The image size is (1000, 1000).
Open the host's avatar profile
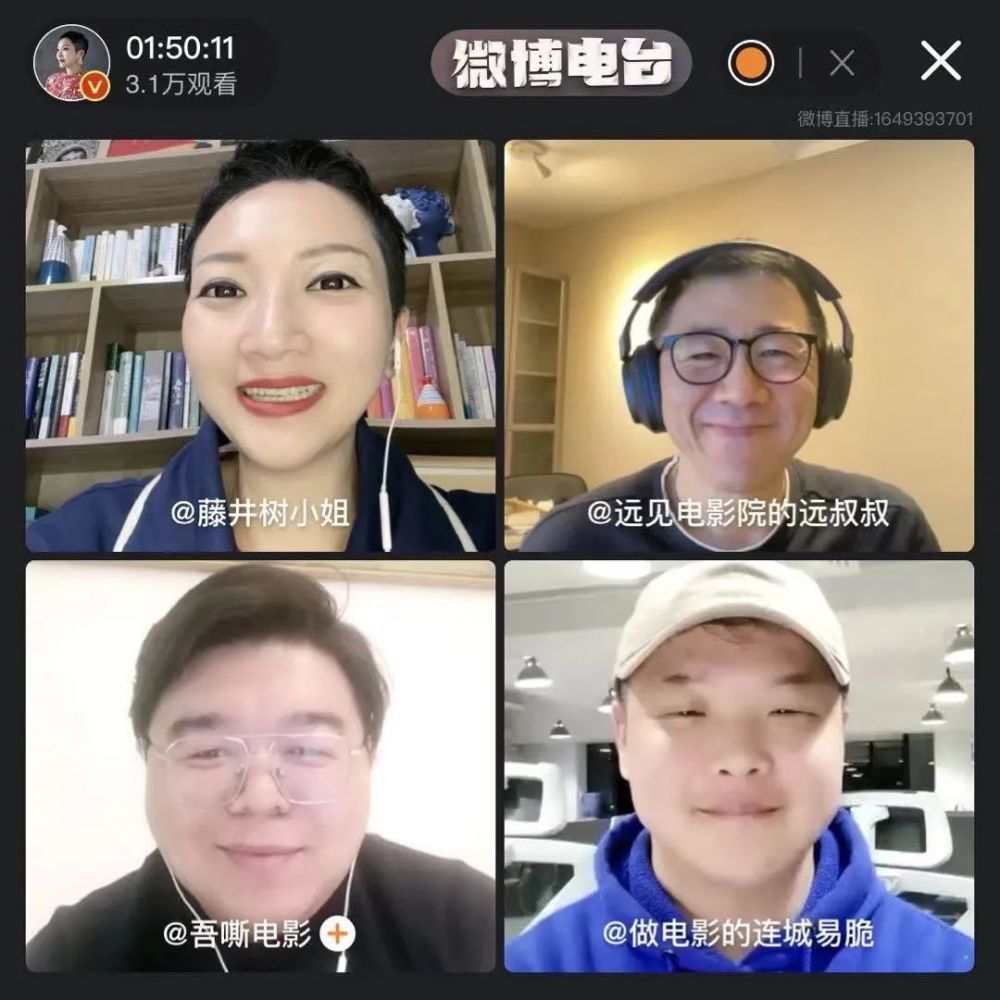coord(71,63)
